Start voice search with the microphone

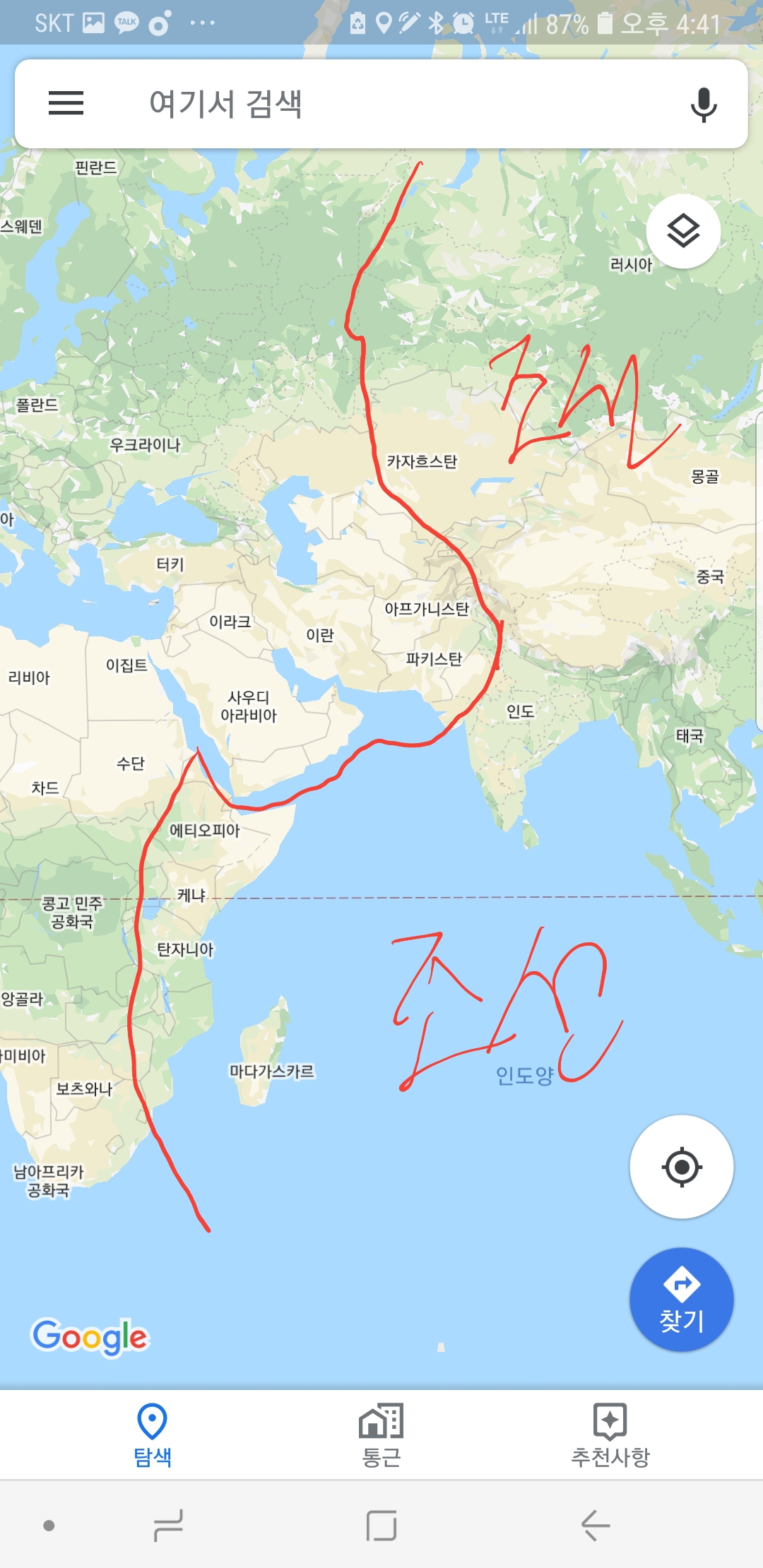tap(703, 105)
